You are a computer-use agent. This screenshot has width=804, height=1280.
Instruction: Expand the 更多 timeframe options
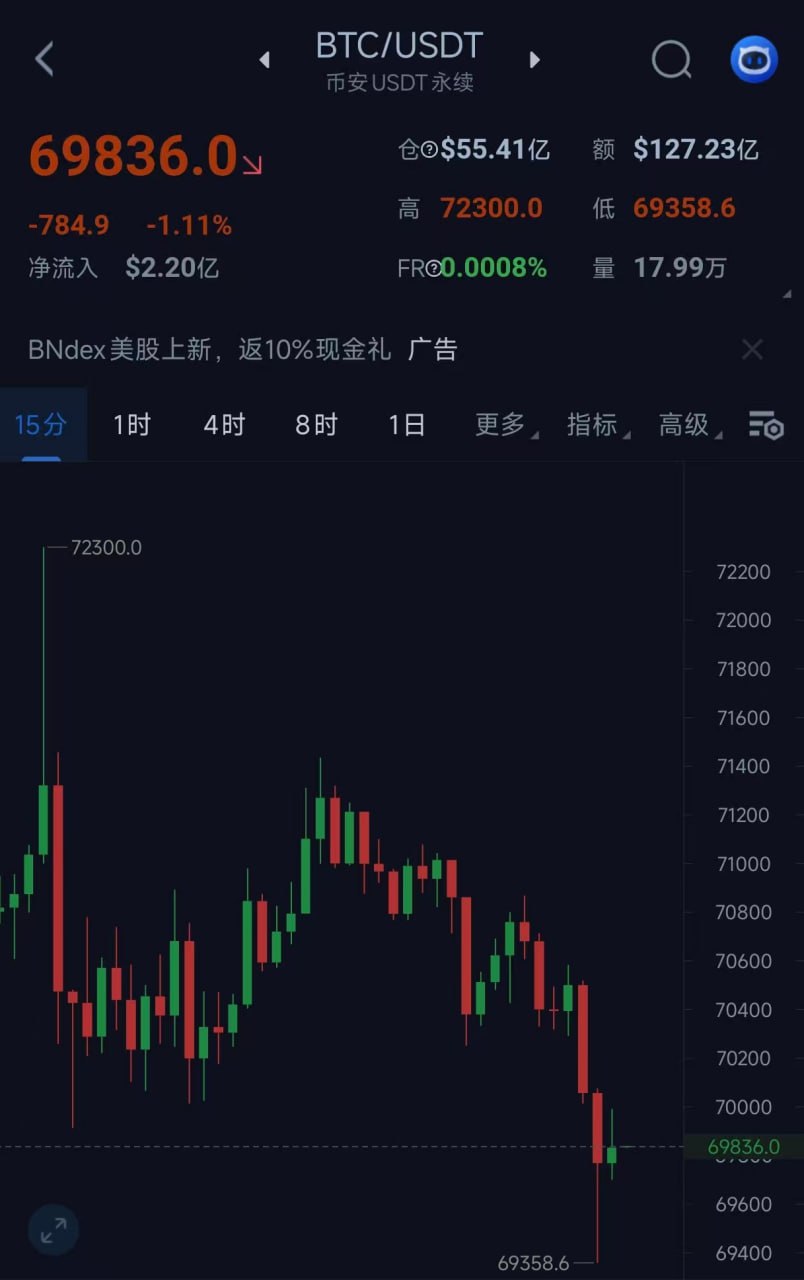[x=501, y=425]
